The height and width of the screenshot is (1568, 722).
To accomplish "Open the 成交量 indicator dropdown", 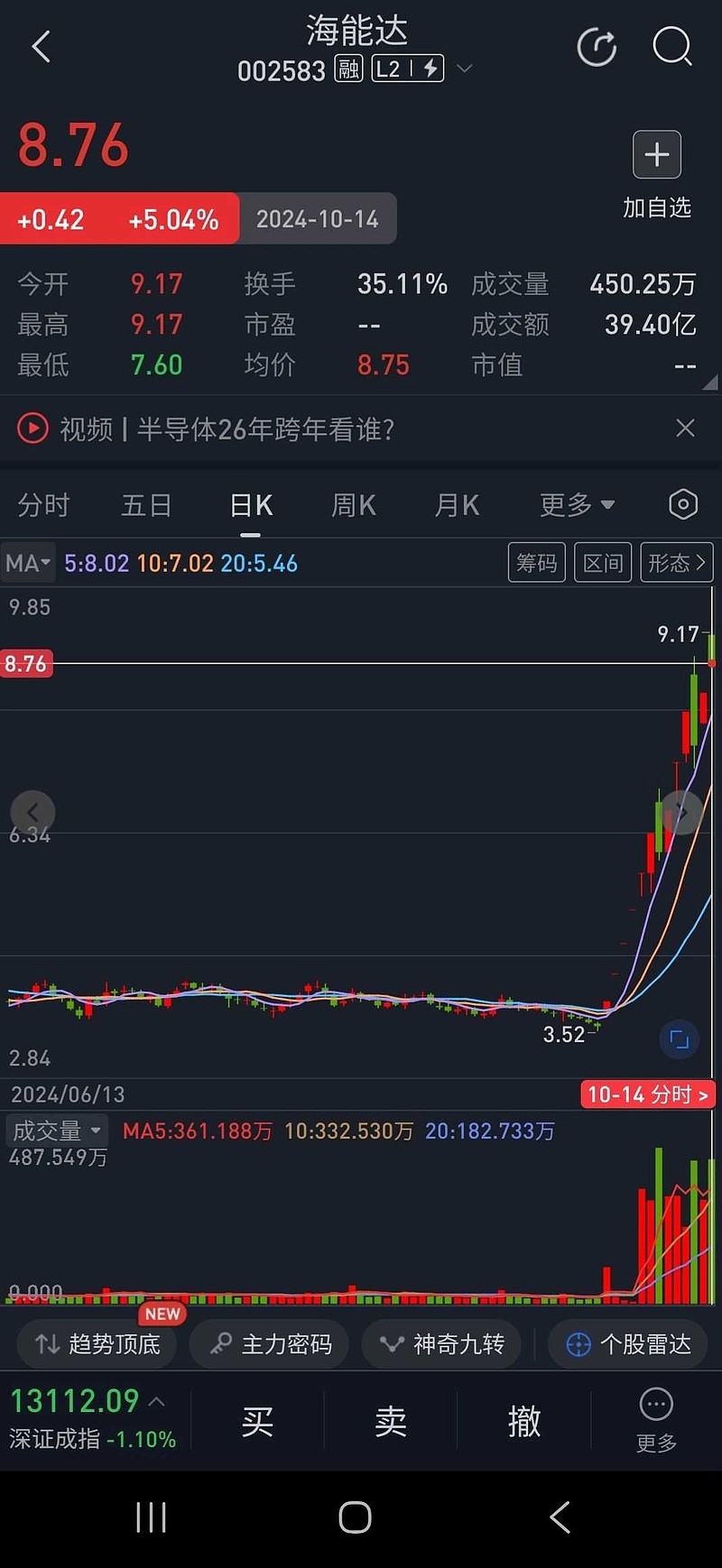I will 56,1130.
